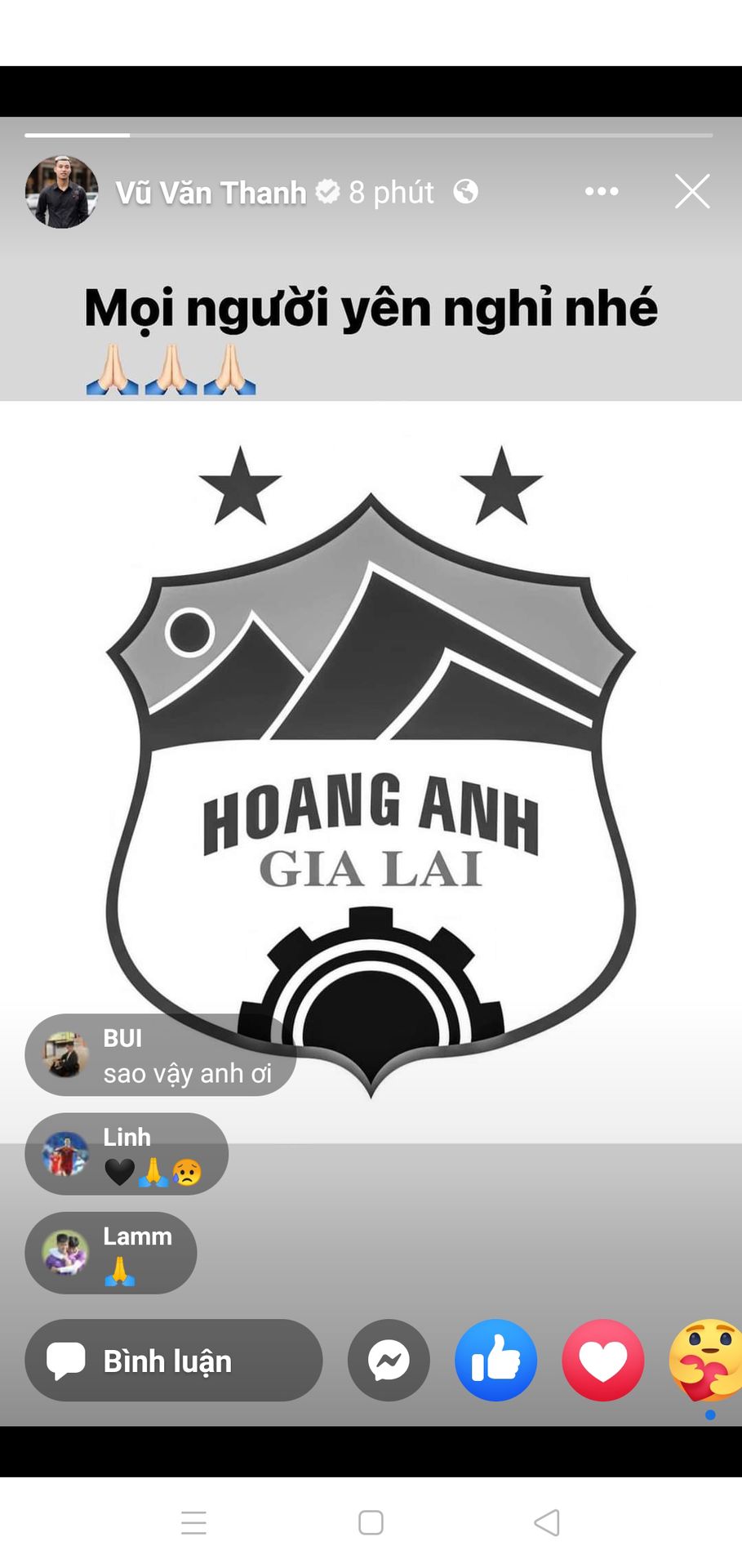Image resolution: width=742 pixels, height=1568 pixels.
Task: Go to the system home screen
Action: click(x=371, y=1523)
